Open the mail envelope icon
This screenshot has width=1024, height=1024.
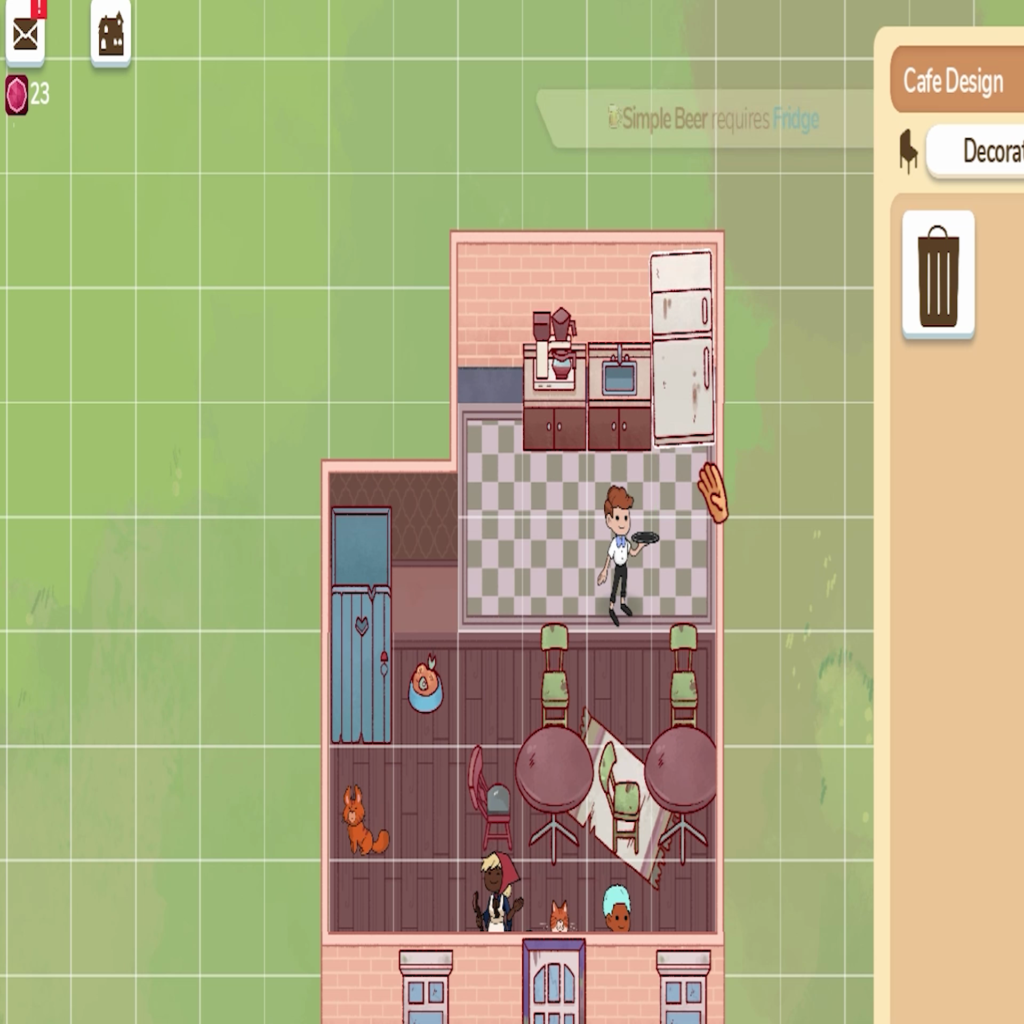(x=25, y=33)
